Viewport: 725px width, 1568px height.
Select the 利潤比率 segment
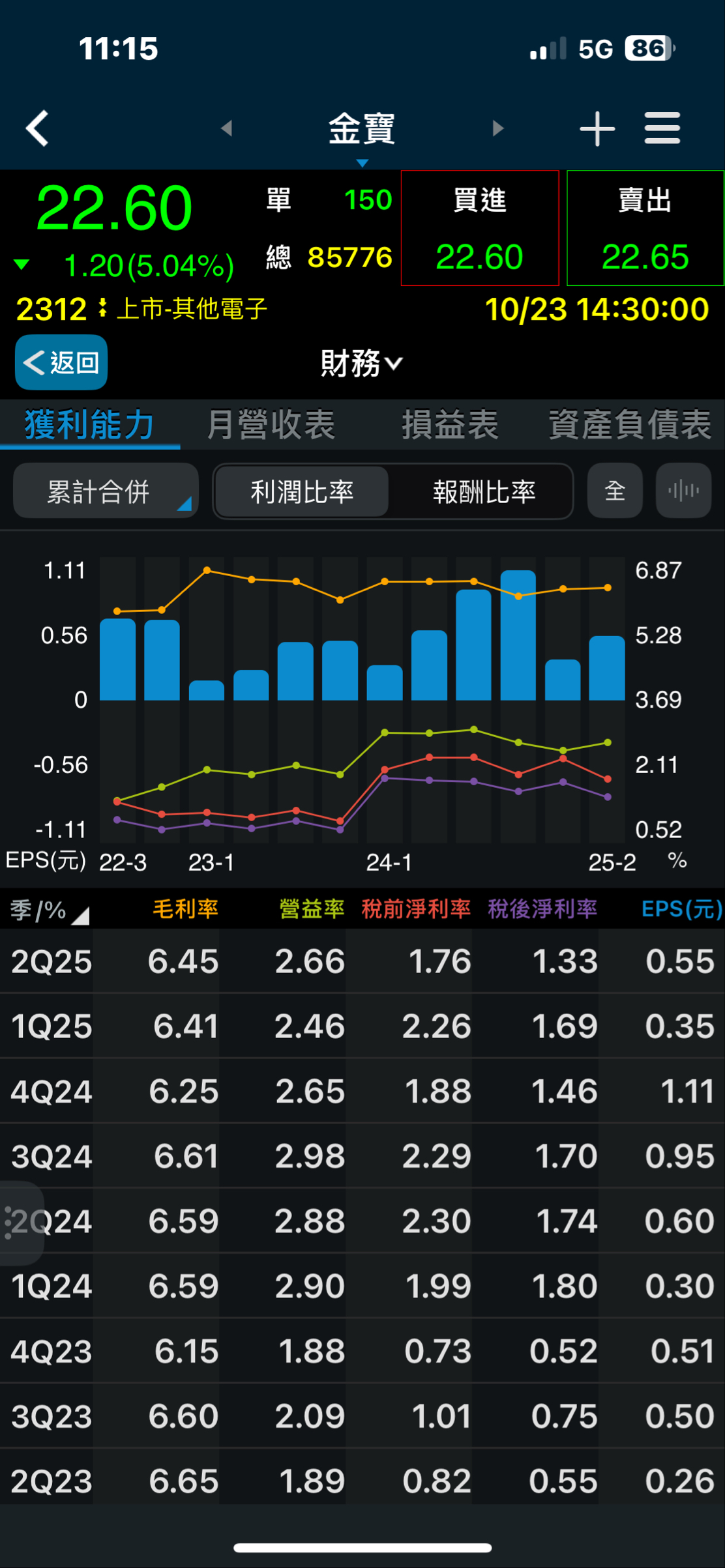[303, 491]
